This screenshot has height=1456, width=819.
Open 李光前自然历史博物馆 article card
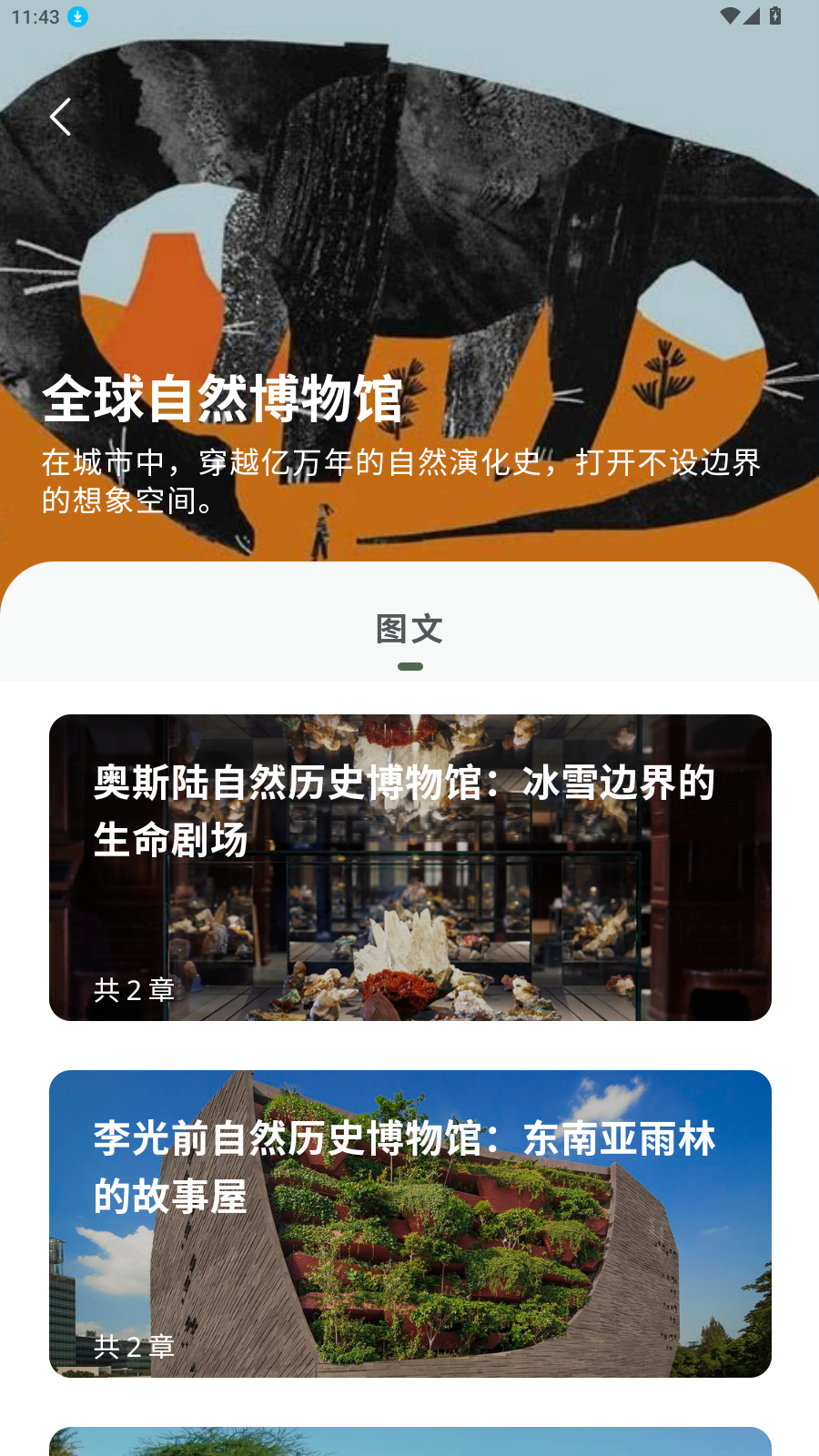coord(409,1222)
